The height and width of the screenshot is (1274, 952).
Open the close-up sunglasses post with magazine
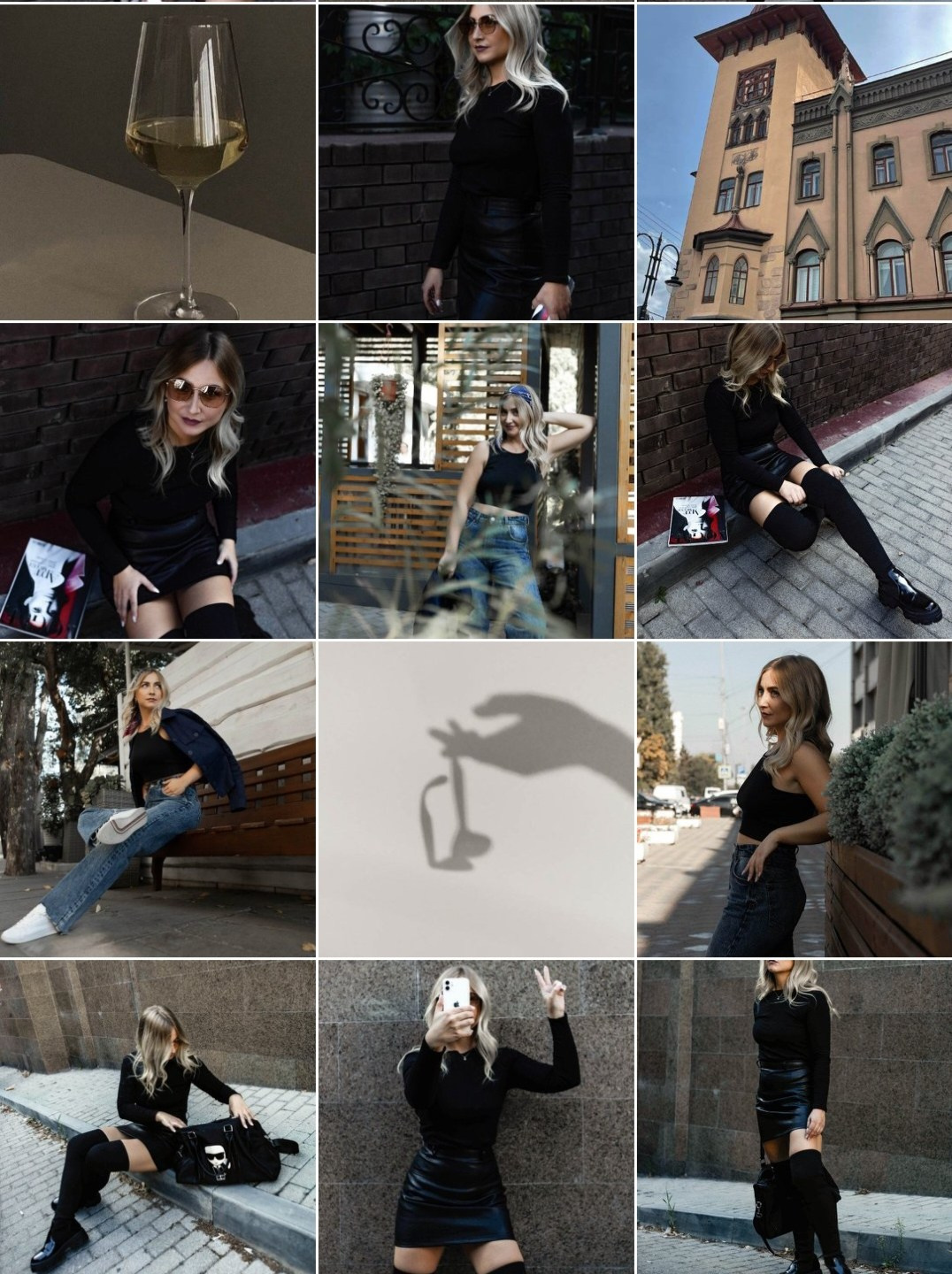157,480
